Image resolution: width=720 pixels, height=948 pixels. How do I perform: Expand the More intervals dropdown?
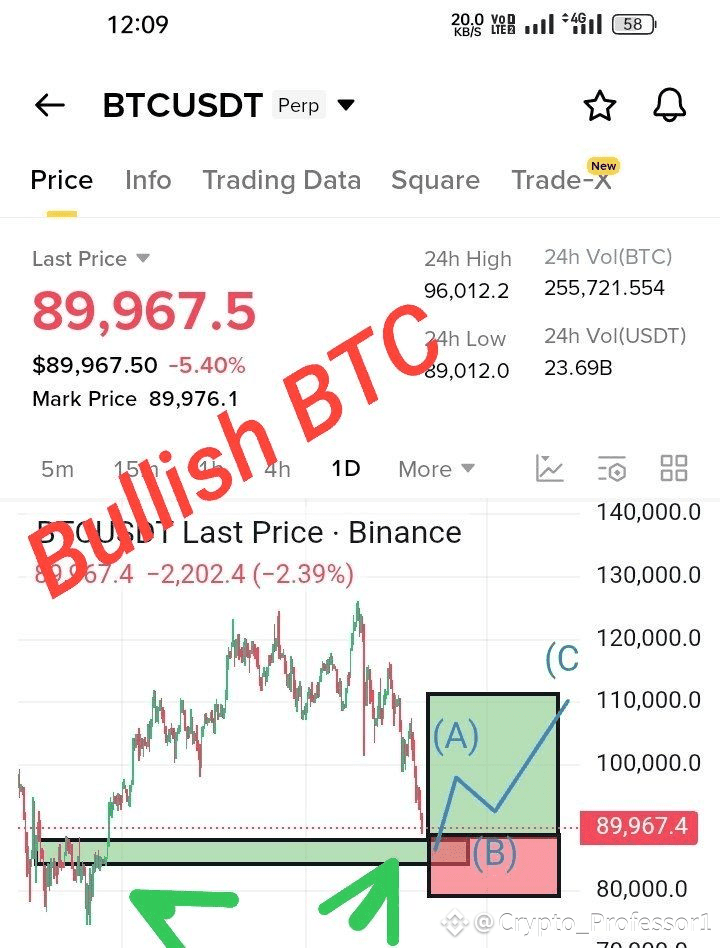pos(436,469)
